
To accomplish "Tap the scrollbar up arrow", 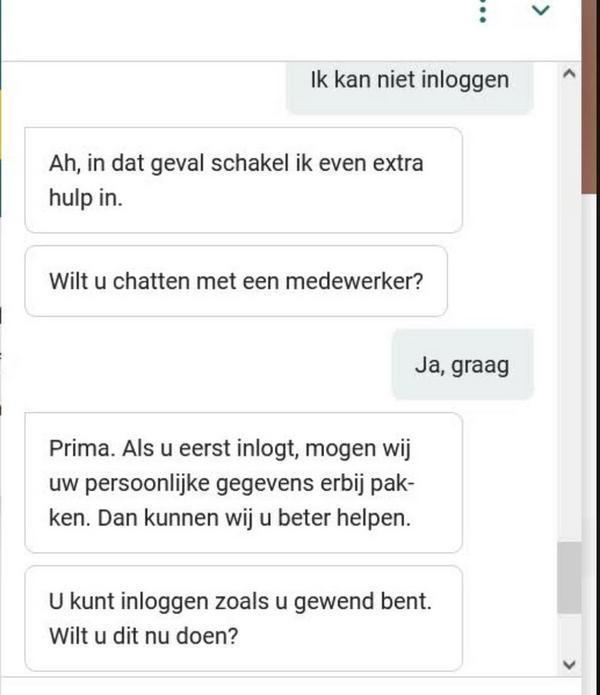I will (x=569, y=74).
